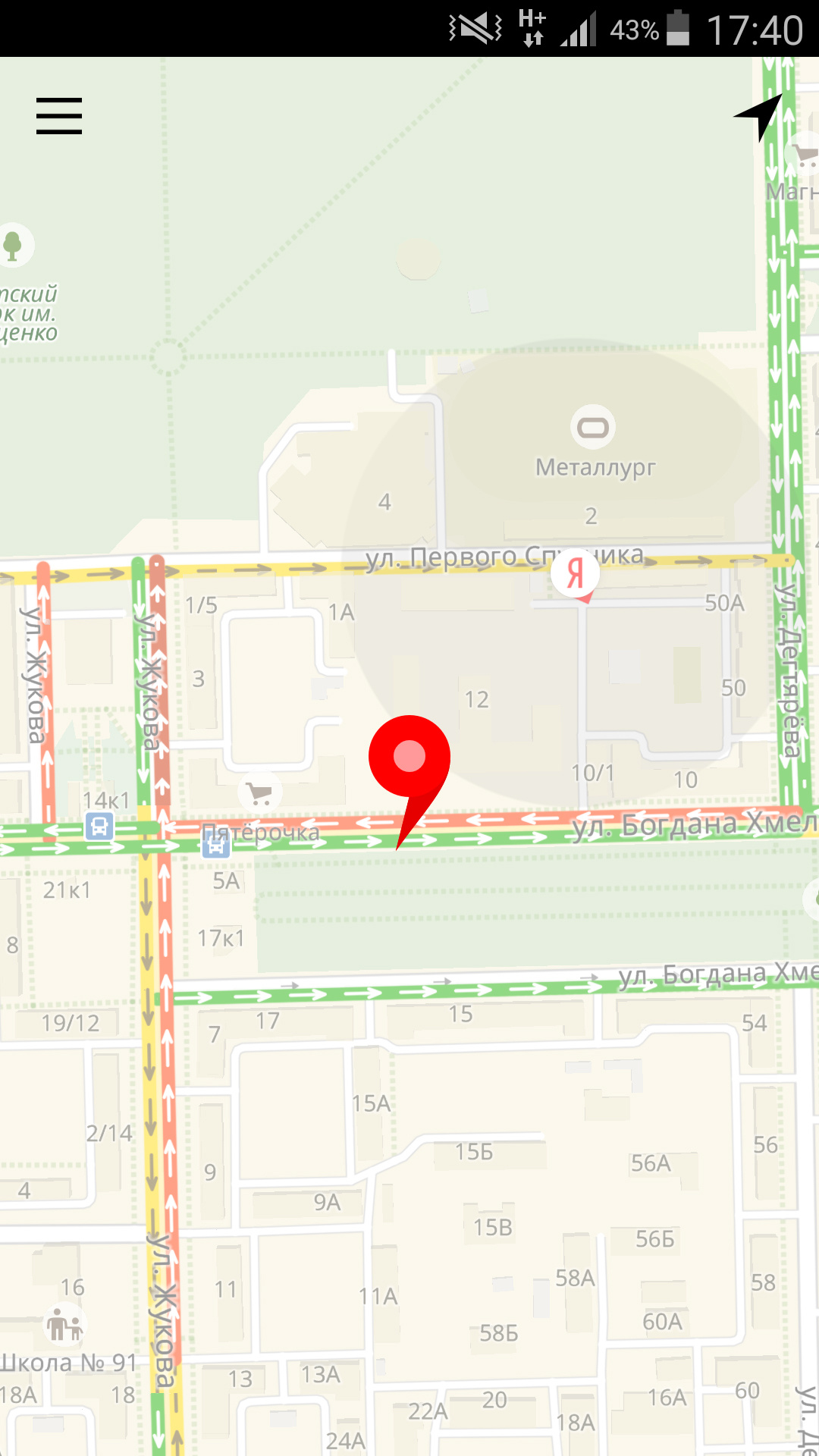Image resolution: width=819 pixels, height=1456 pixels.
Task: Open the Магнит shop cart marker
Action: pyautogui.click(x=805, y=157)
